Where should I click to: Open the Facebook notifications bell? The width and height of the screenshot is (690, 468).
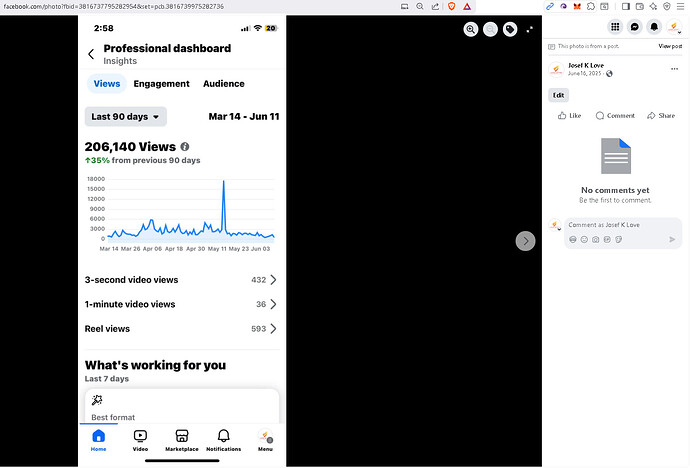(x=654, y=27)
